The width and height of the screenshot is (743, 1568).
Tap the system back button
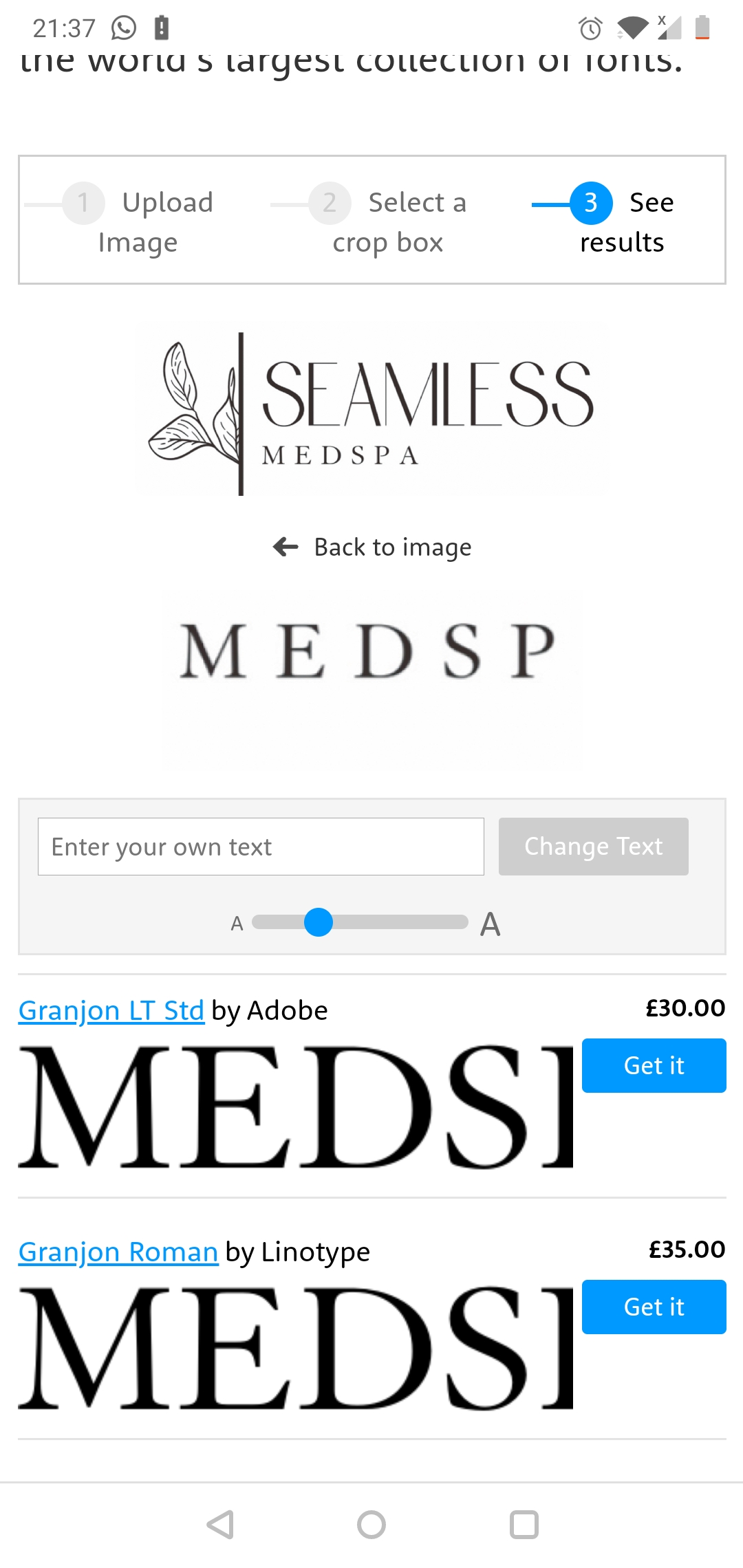221,1525
